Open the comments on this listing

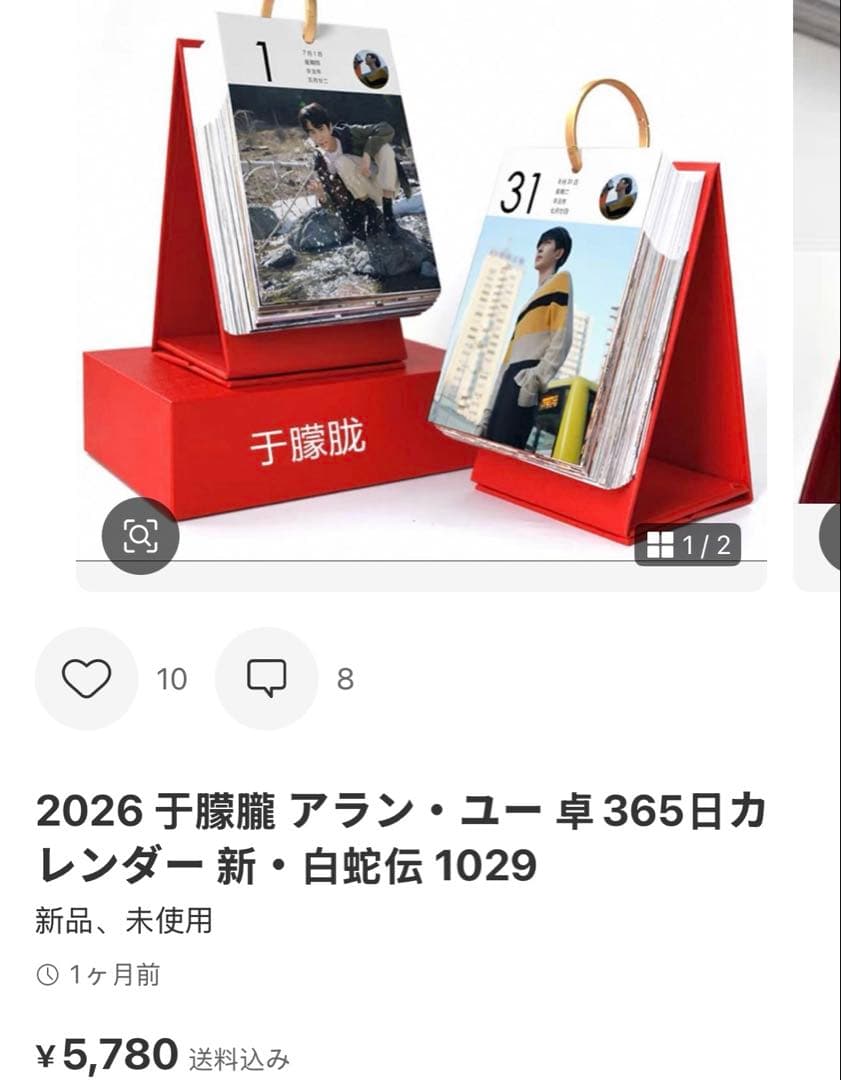[266, 679]
